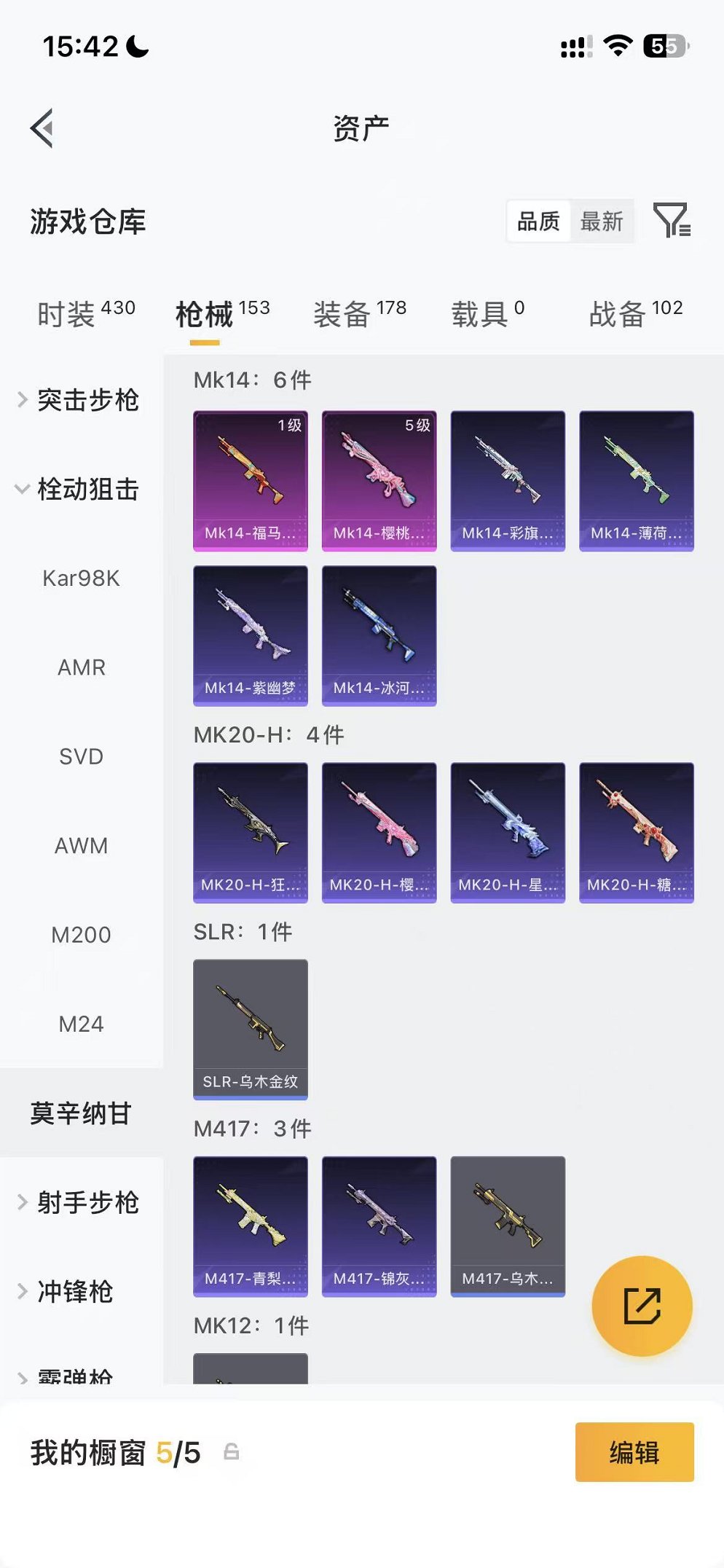Open the filter funnel icon
This screenshot has width=724, height=1568.
pos(672,220)
